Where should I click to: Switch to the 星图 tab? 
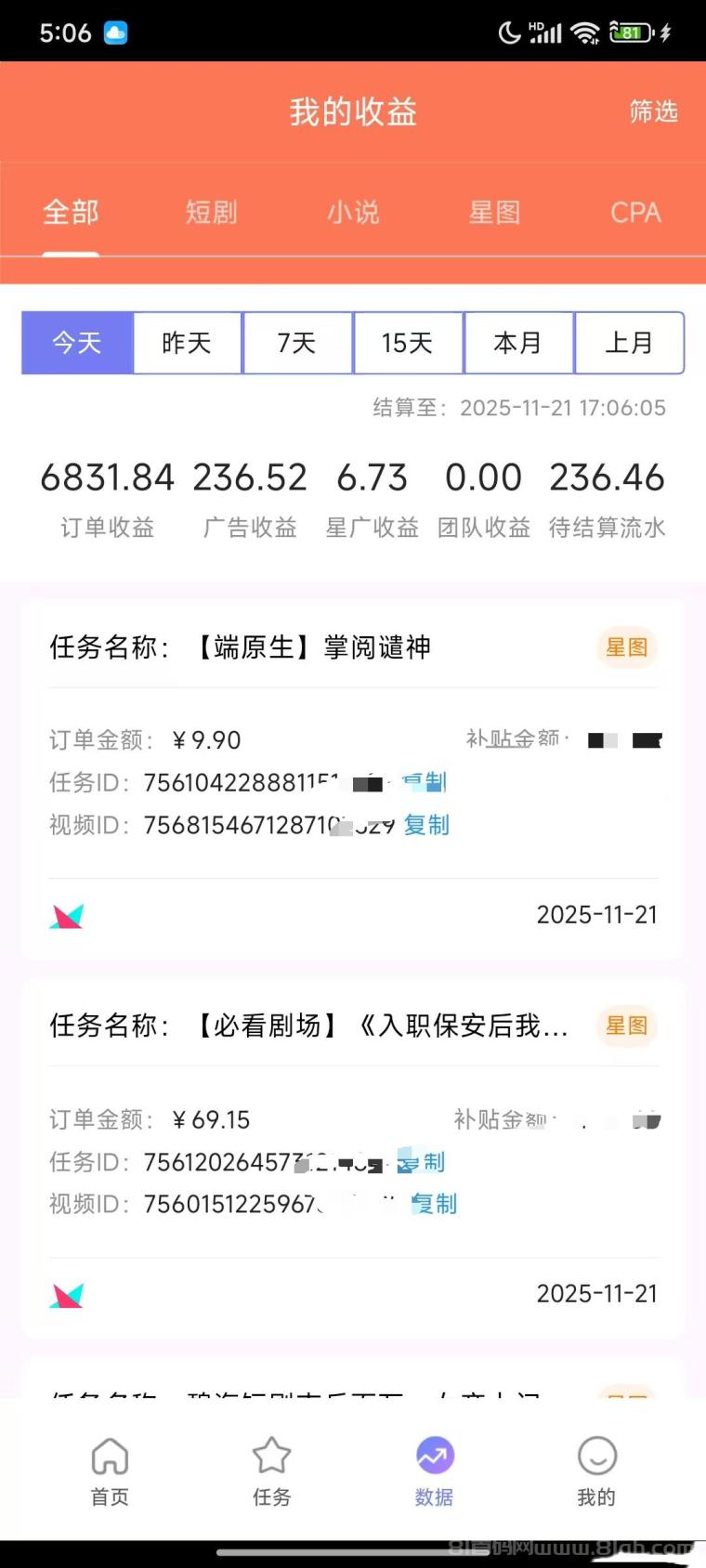click(x=494, y=213)
